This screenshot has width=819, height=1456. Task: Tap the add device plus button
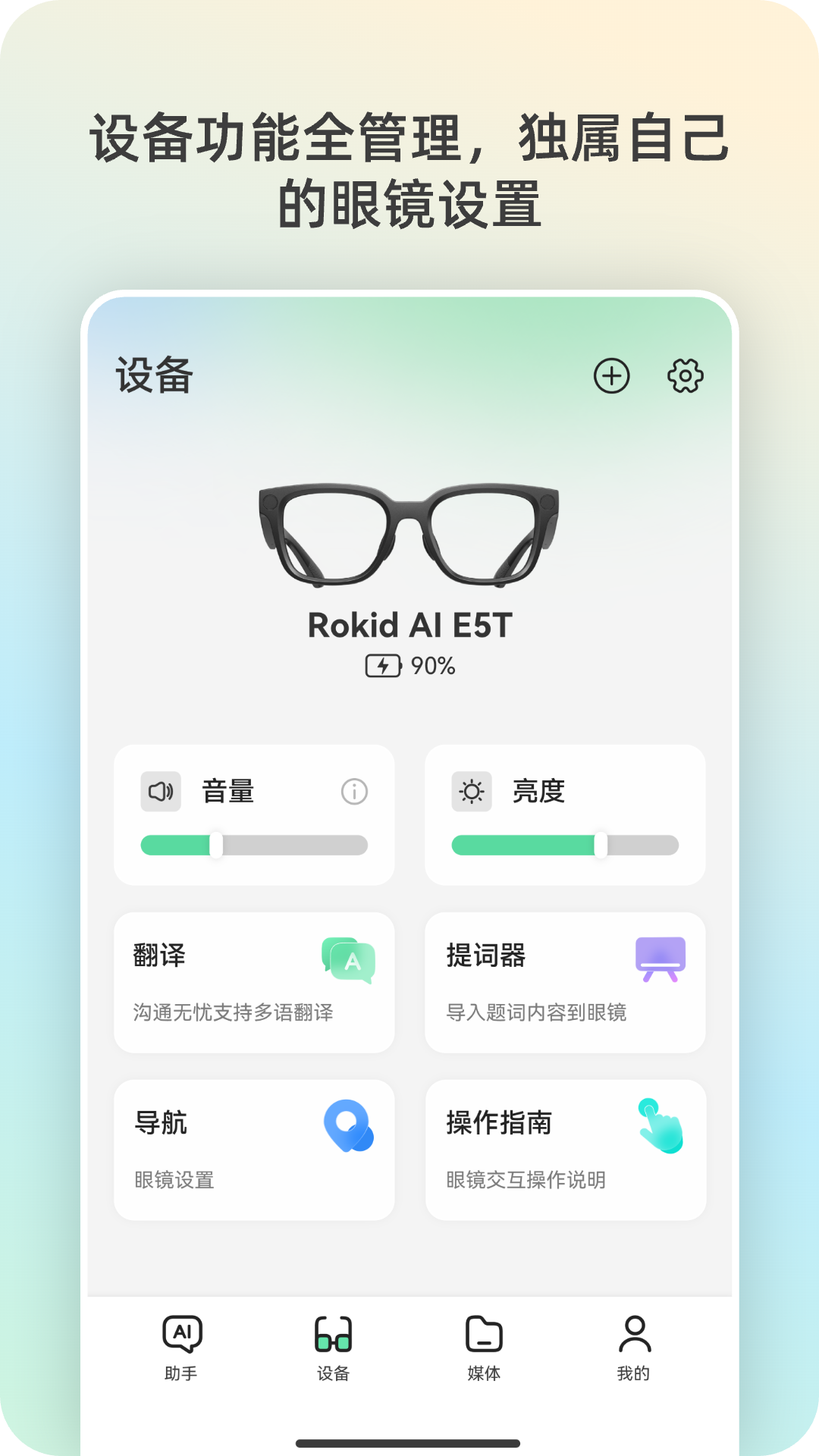pos(611,375)
